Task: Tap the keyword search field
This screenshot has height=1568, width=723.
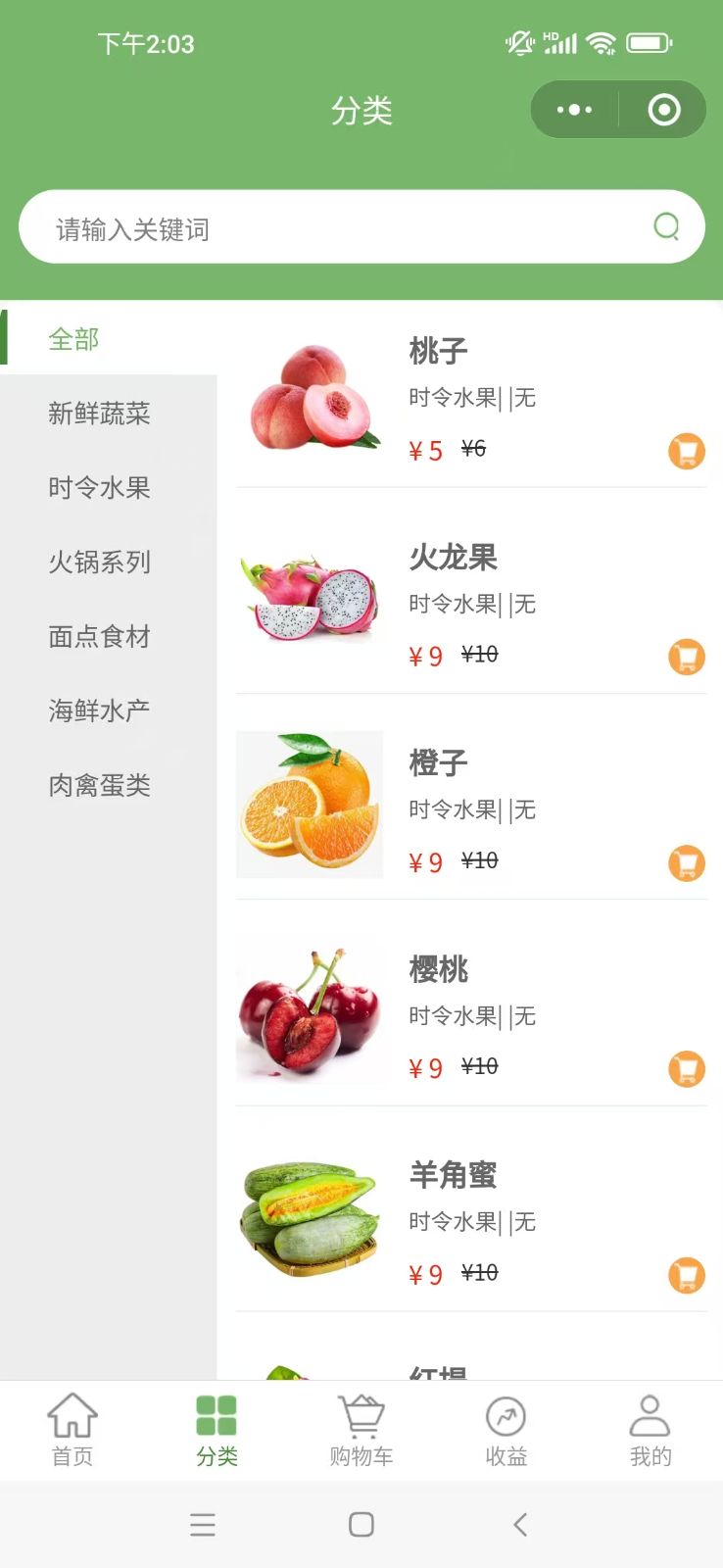Action: (333, 228)
